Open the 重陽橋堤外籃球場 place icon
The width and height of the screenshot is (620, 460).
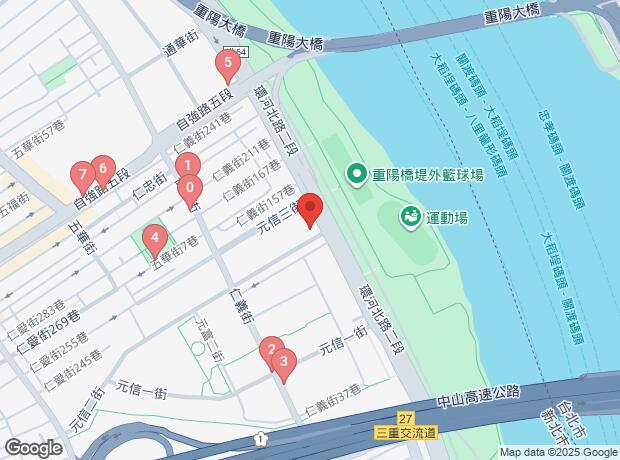coord(358,175)
